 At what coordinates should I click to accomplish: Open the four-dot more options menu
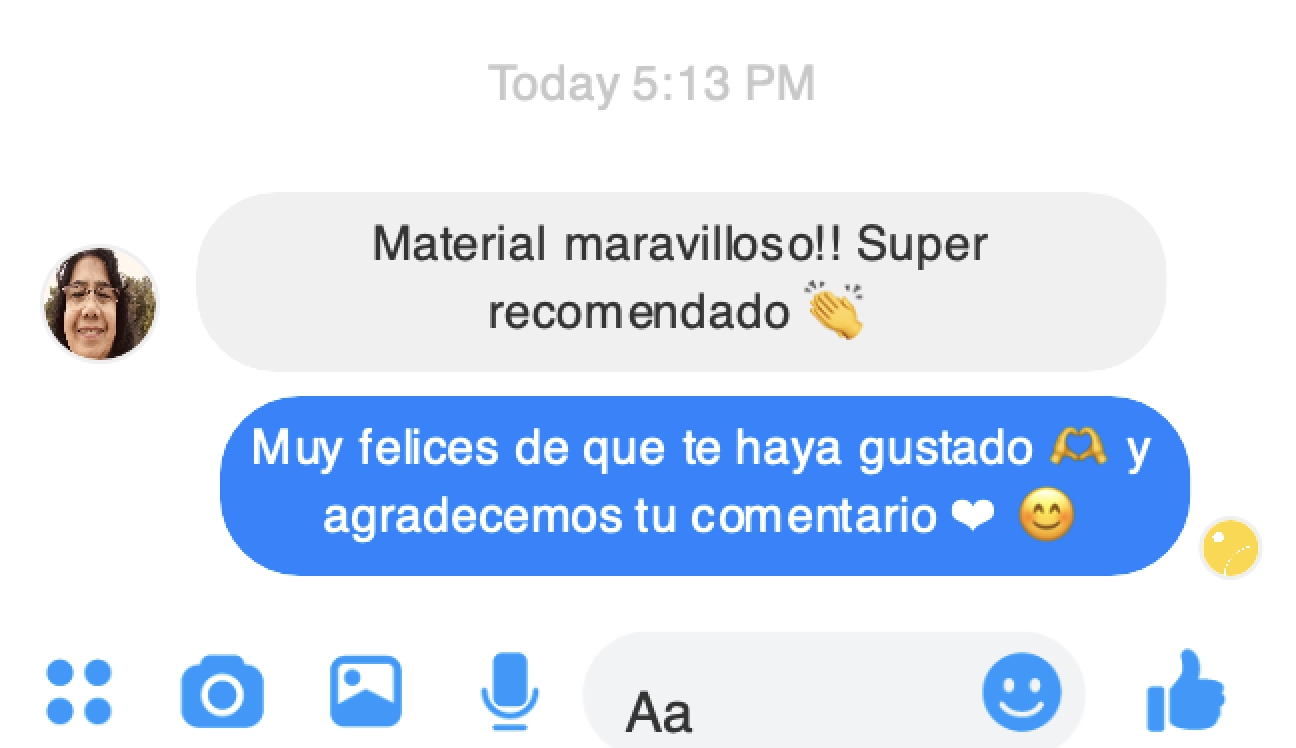79,692
